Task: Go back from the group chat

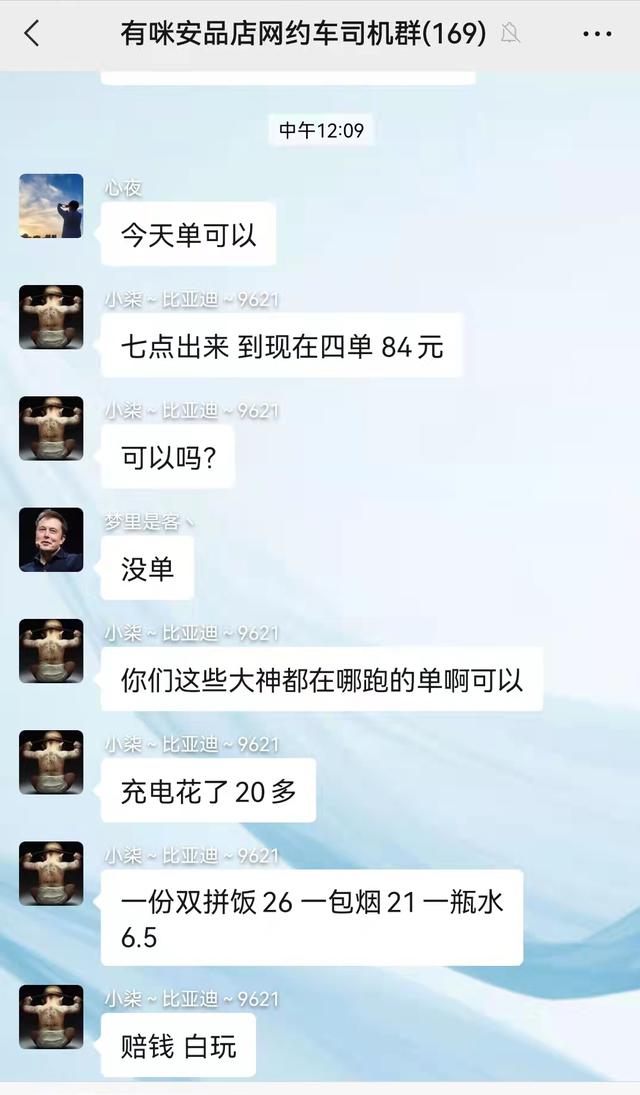Action: [x=32, y=34]
